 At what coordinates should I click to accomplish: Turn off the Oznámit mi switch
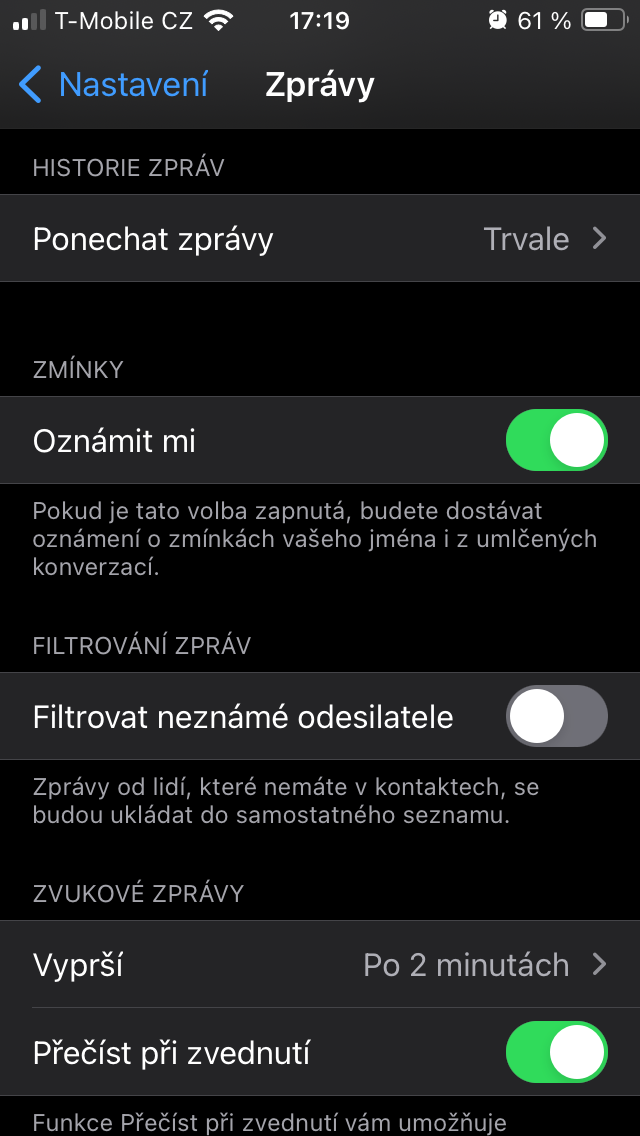pyautogui.click(x=556, y=440)
